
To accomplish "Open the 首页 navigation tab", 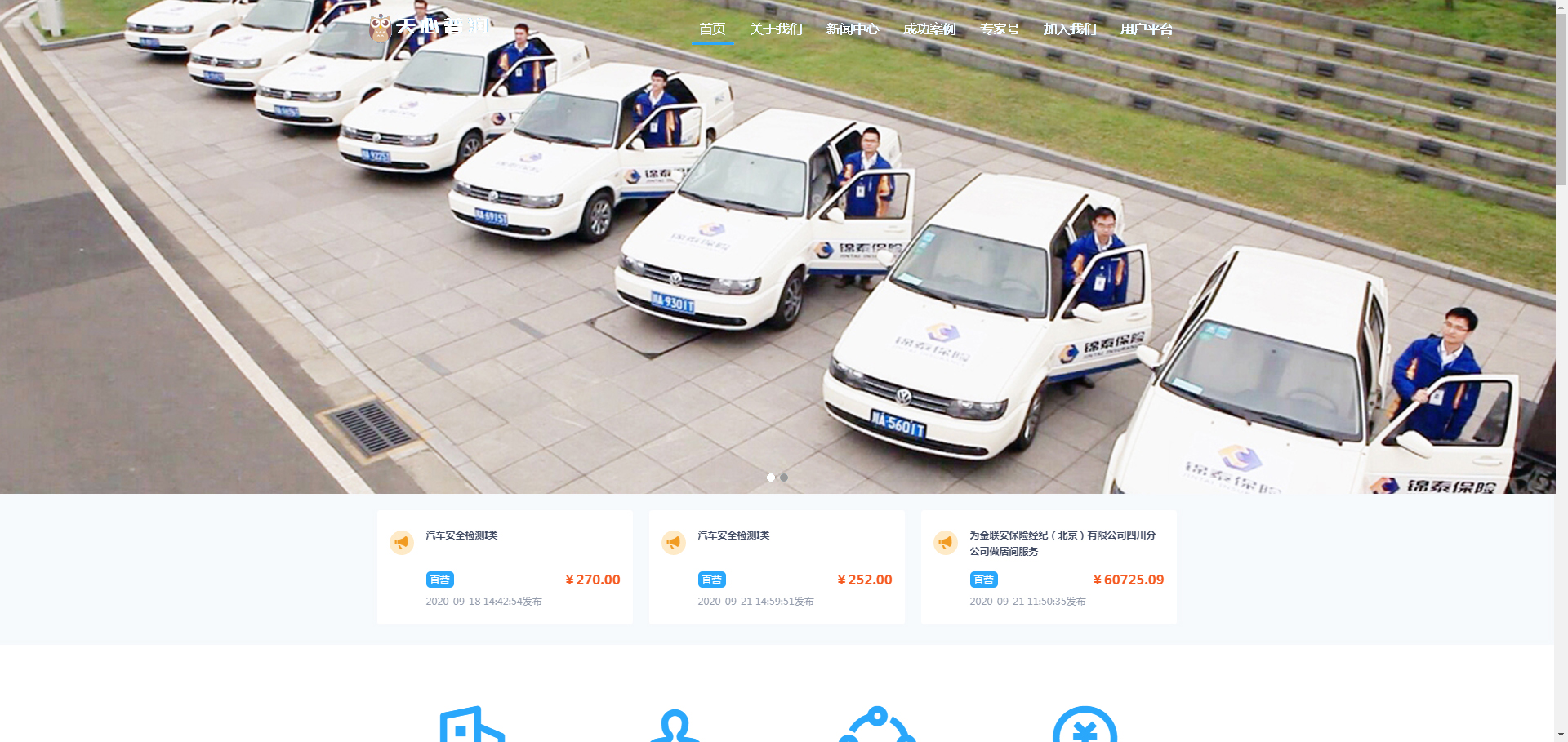I will [712, 29].
